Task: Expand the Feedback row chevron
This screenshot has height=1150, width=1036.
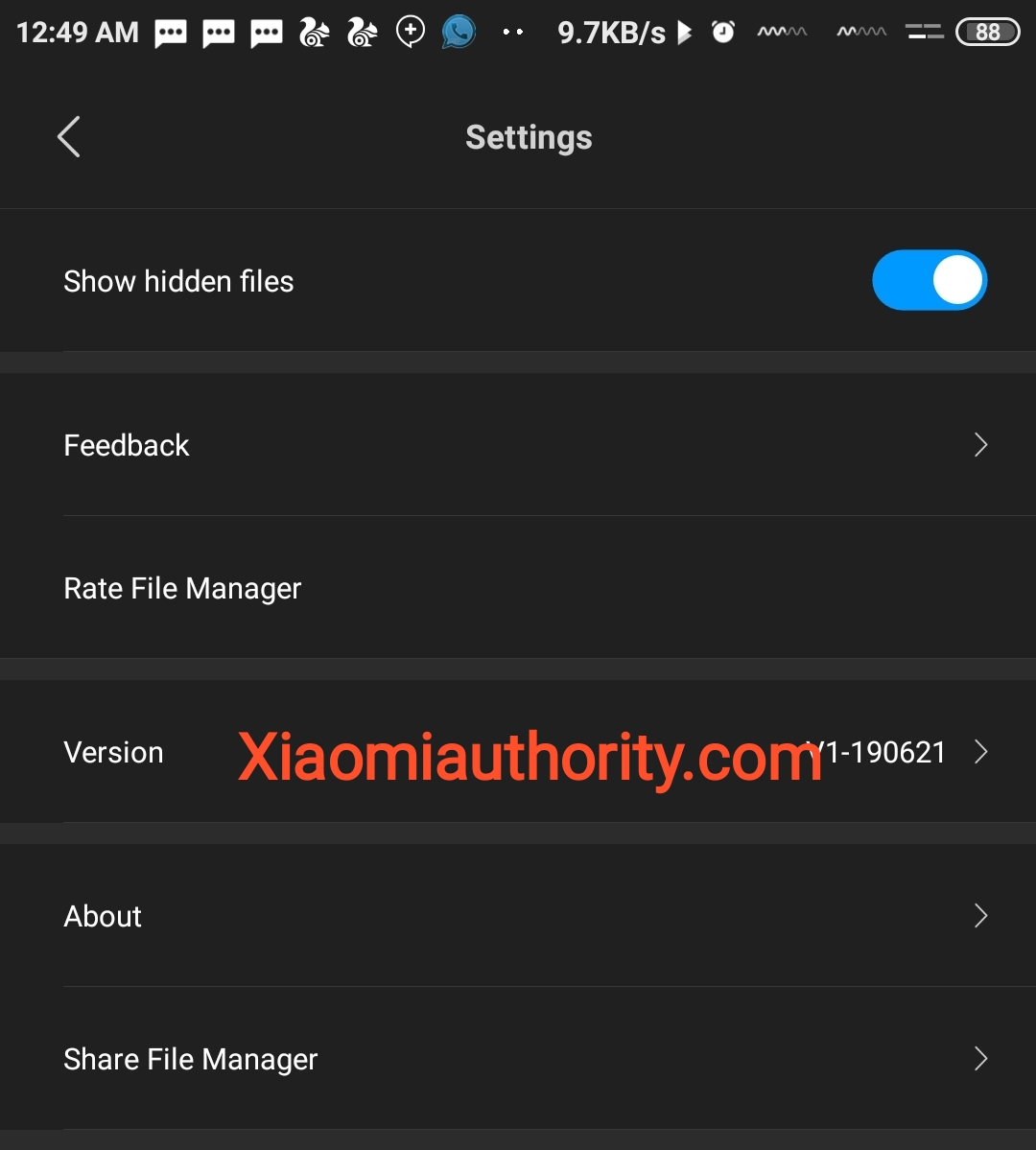Action: coord(979,444)
